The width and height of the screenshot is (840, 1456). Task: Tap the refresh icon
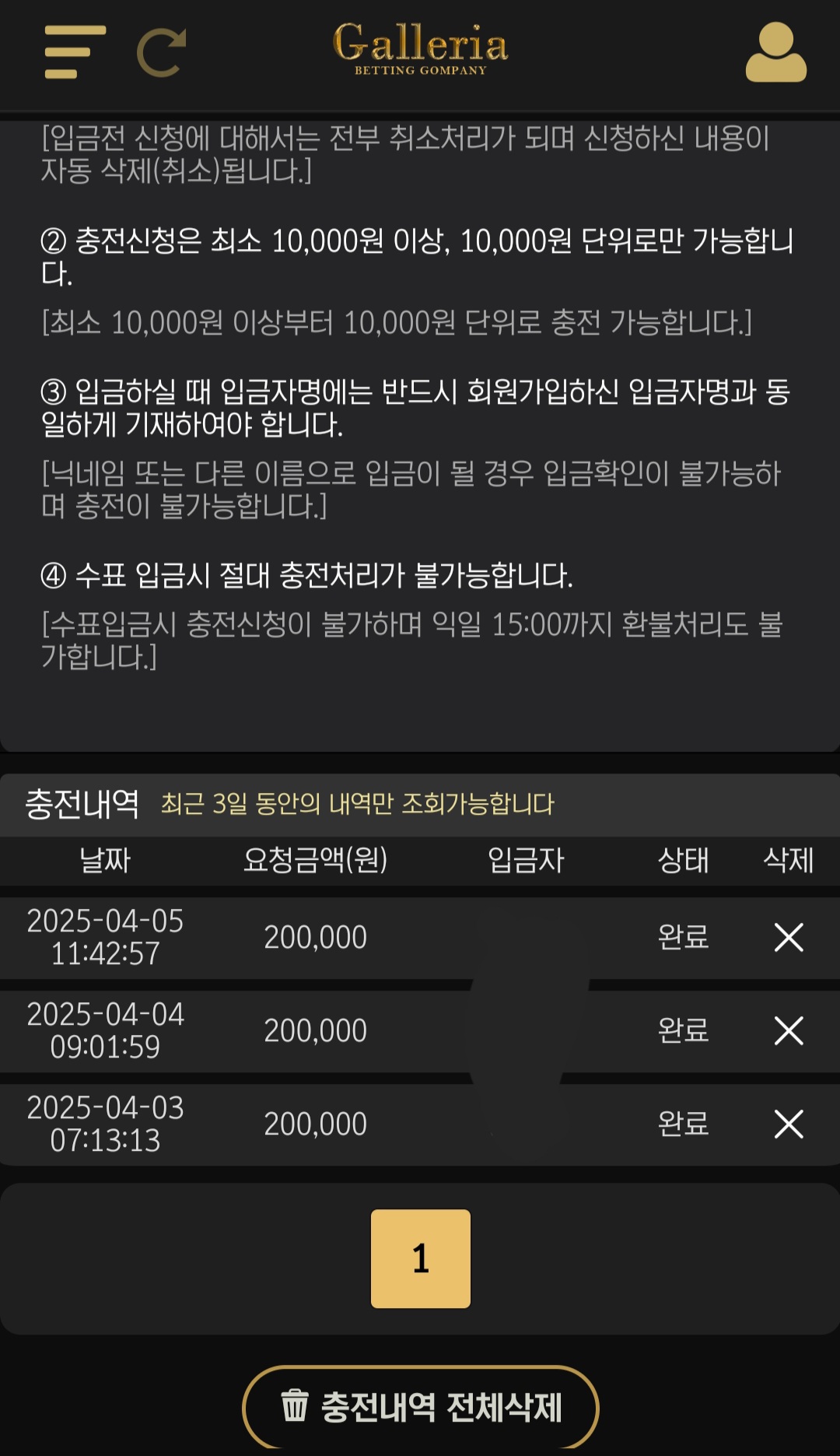pos(162,52)
